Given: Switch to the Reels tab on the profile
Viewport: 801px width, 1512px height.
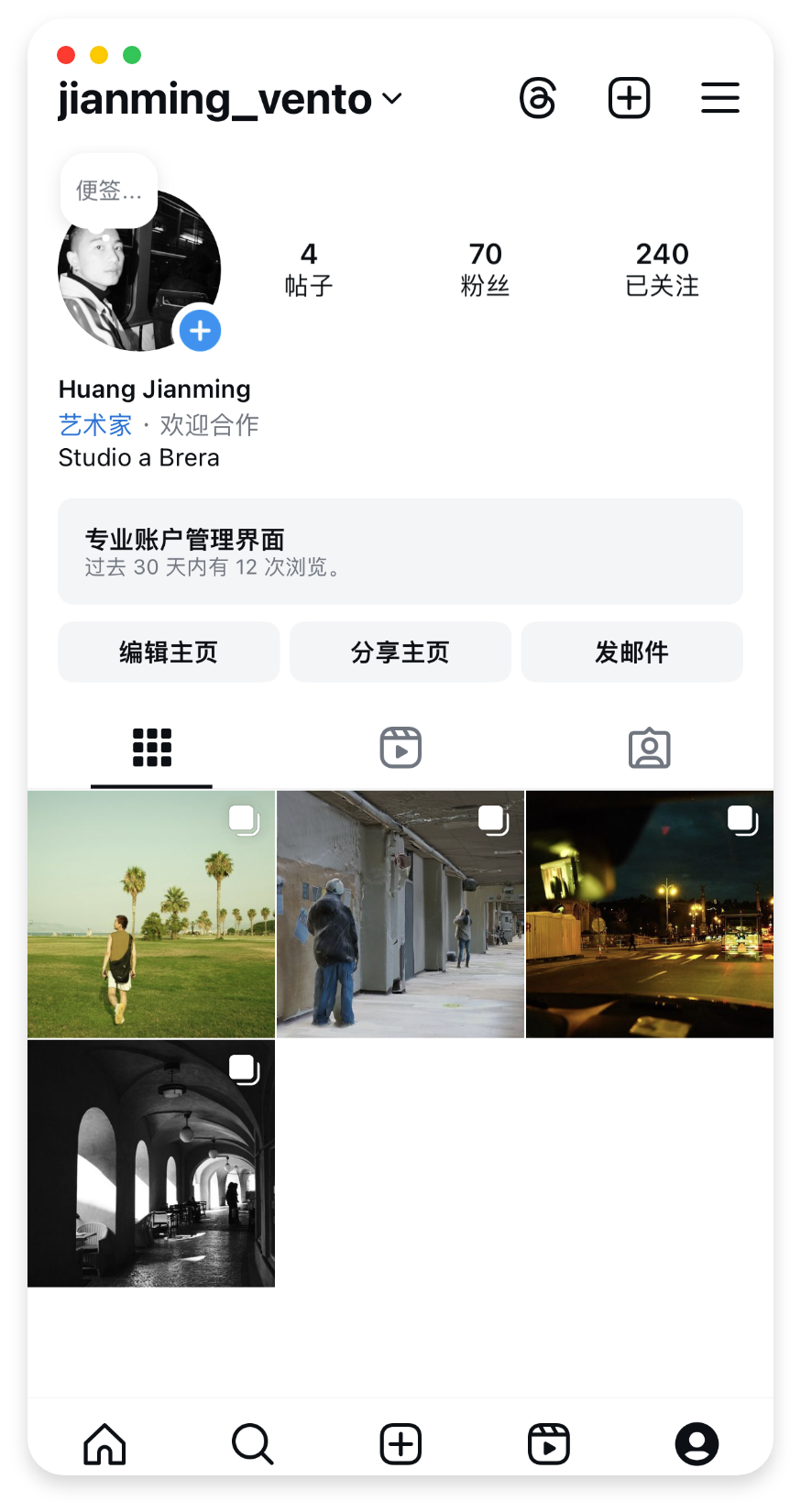Looking at the screenshot, I should click(x=400, y=748).
